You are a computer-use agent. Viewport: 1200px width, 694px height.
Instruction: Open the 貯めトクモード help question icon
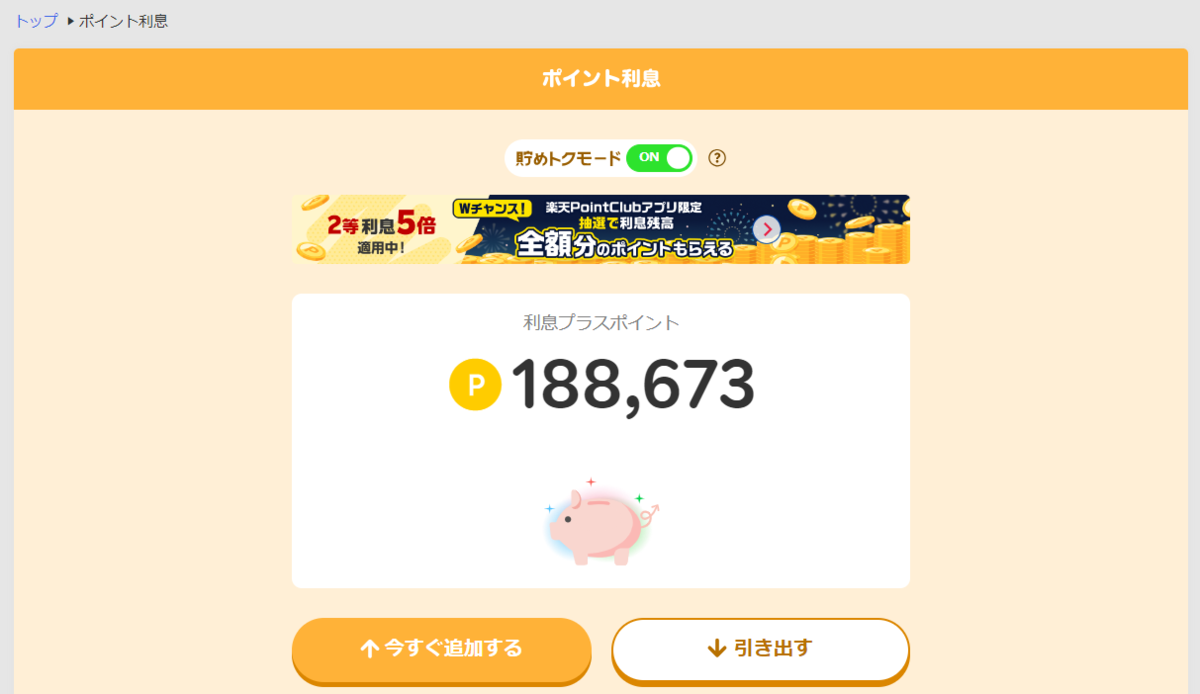click(716, 158)
